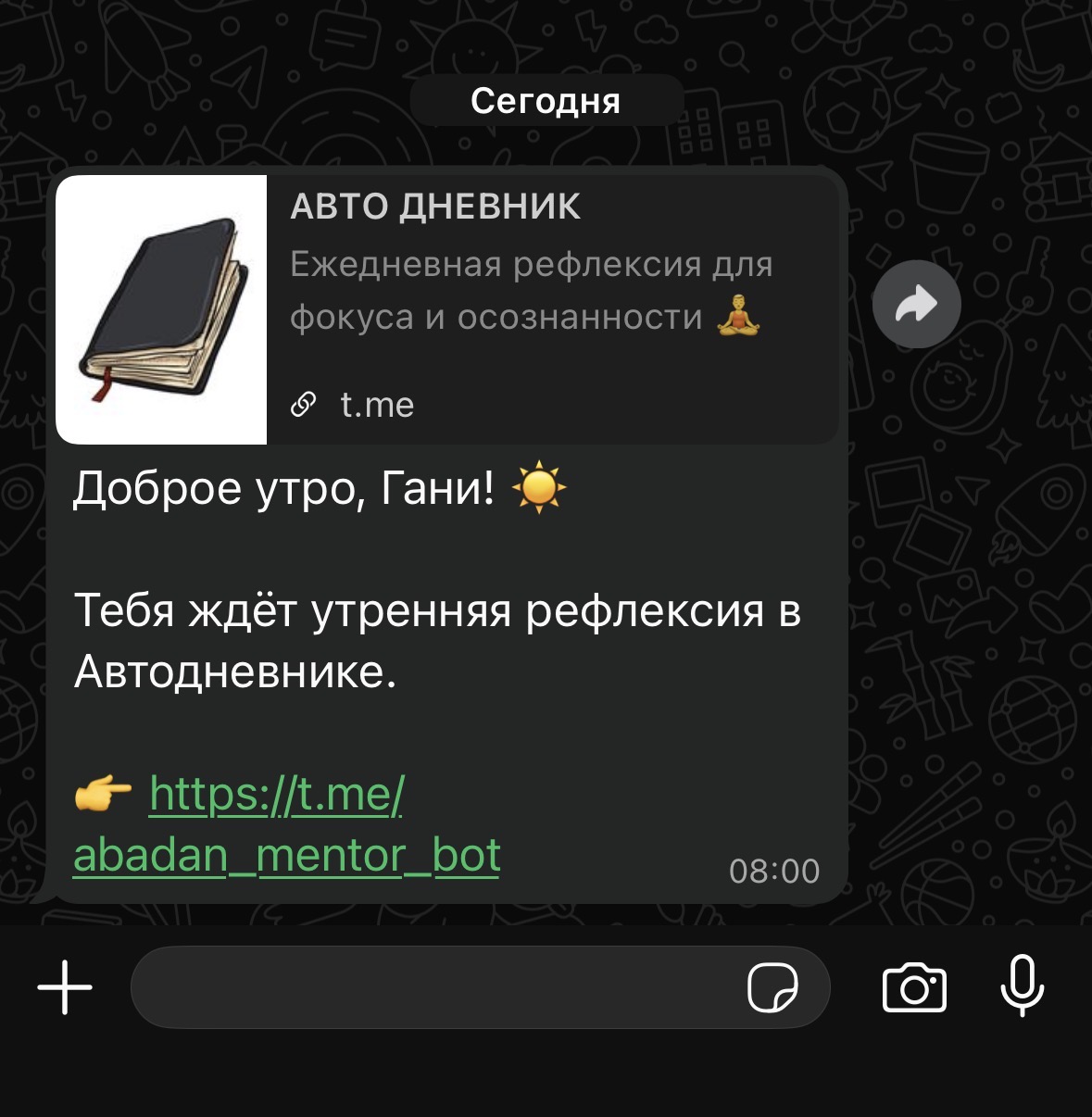Tap the Сегодня date header
Viewport: 1092px width, 1117px height.
coord(546,100)
